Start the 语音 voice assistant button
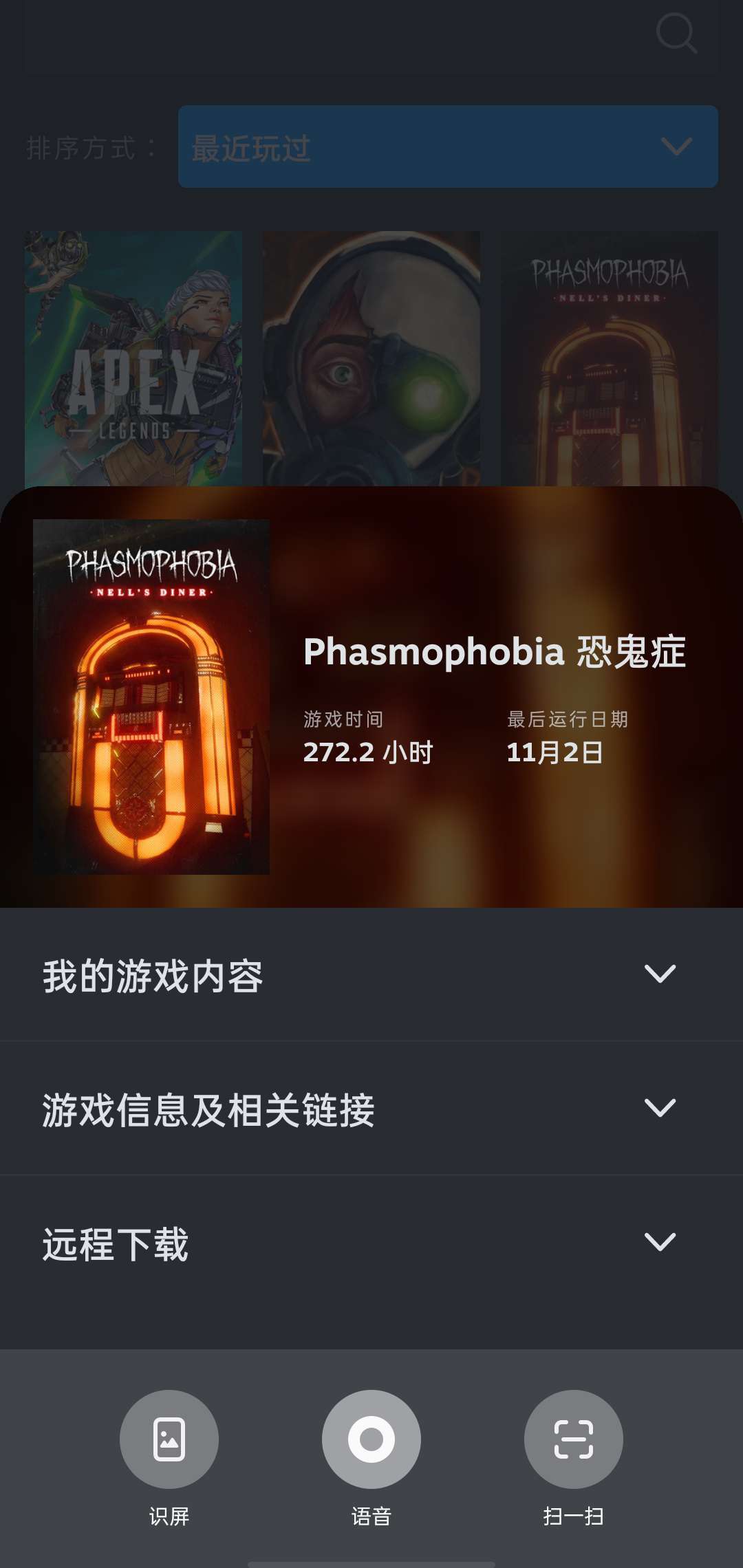Image resolution: width=743 pixels, height=1568 pixels. pyautogui.click(x=371, y=1439)
